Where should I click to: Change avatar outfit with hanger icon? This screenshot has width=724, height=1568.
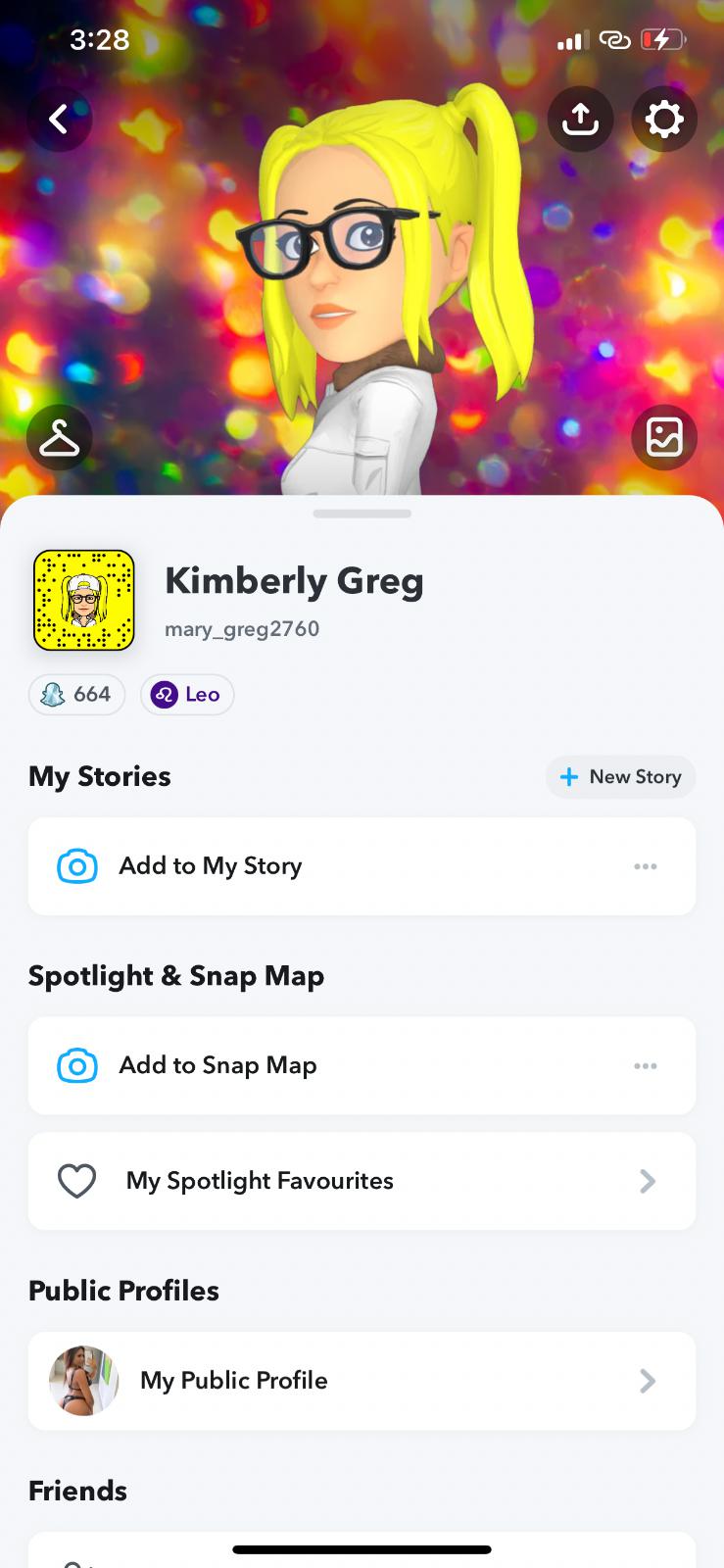coord(59,437)
